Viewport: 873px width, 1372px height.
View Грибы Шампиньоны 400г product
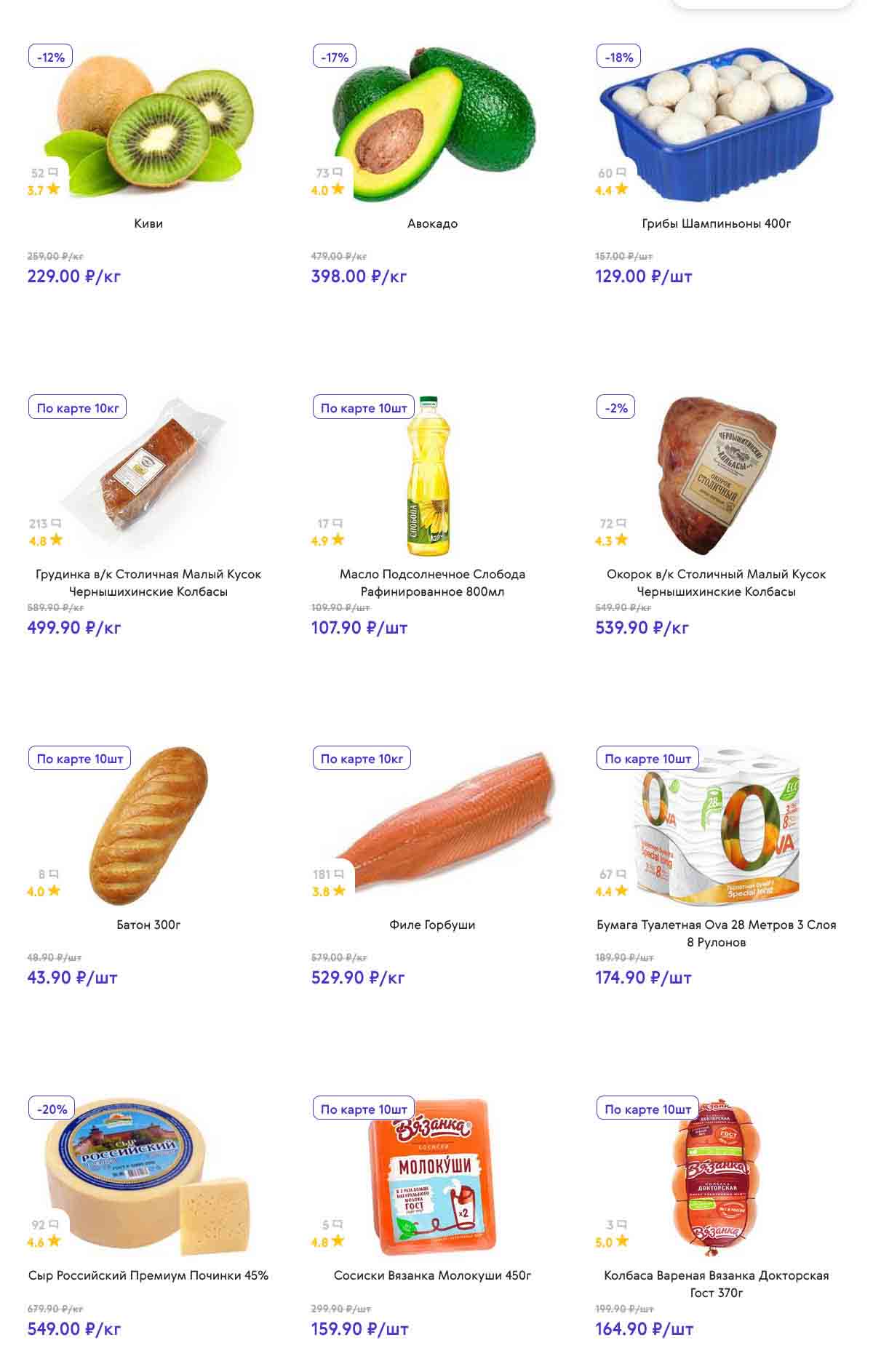(716, 223)
